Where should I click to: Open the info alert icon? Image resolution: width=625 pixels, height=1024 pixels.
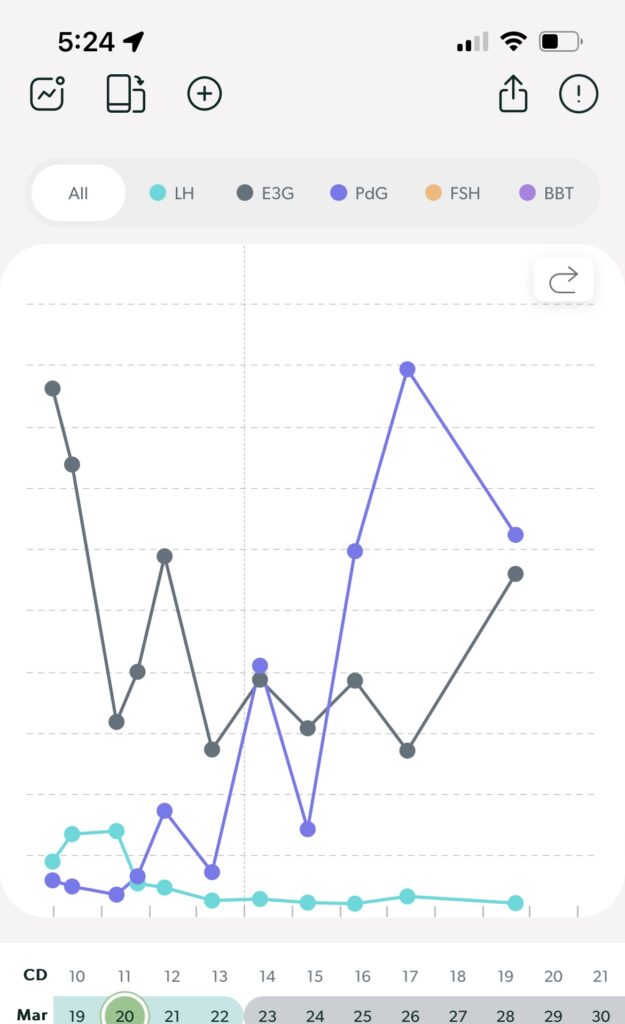(579, 93)
